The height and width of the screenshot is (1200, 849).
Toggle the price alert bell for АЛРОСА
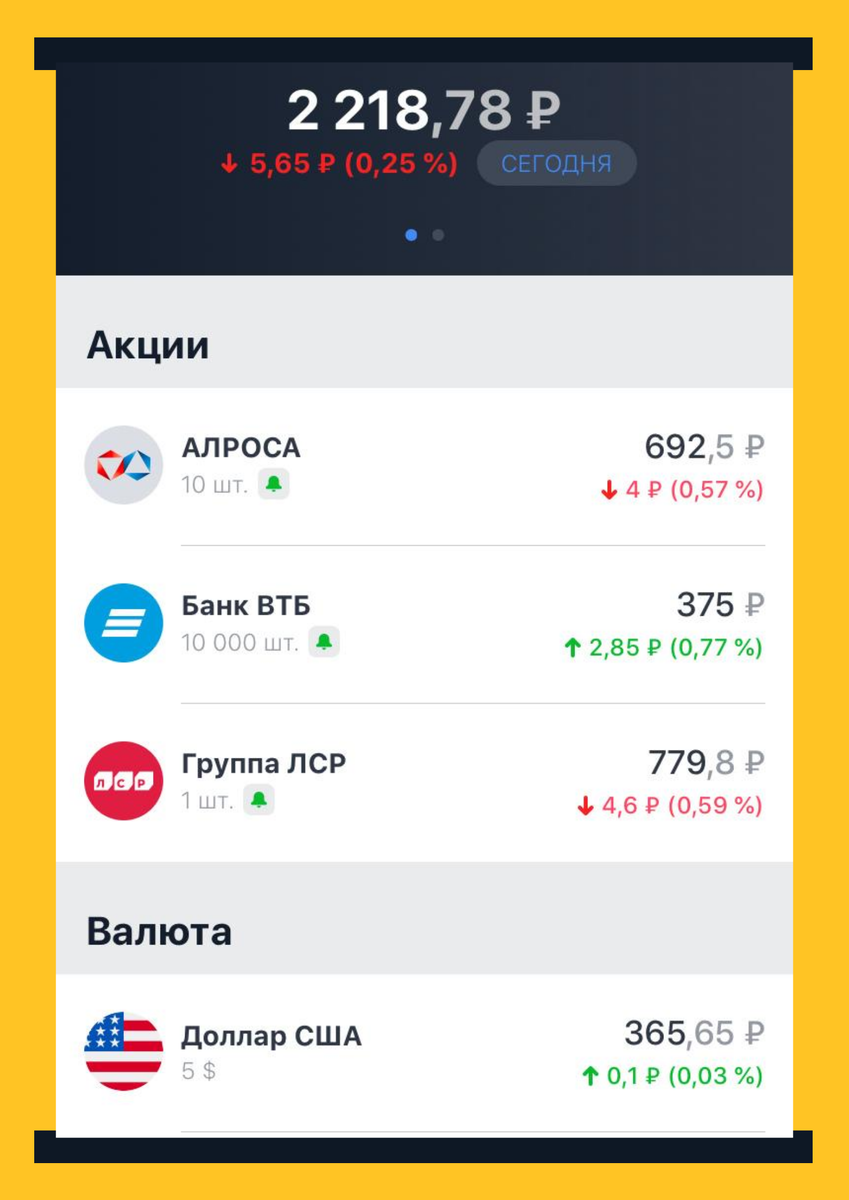pos(271,483)
